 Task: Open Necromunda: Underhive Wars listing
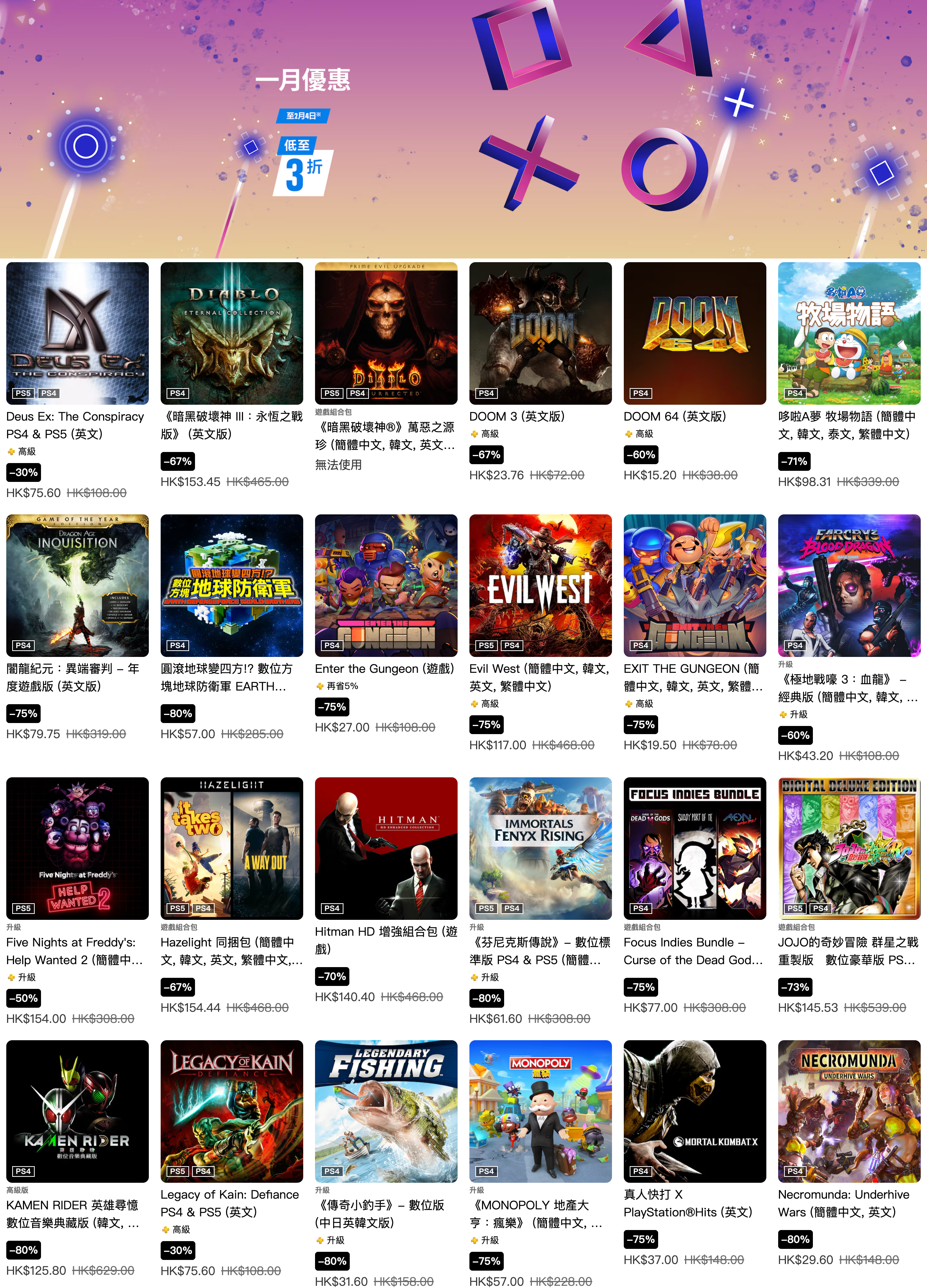(849, 1111)
